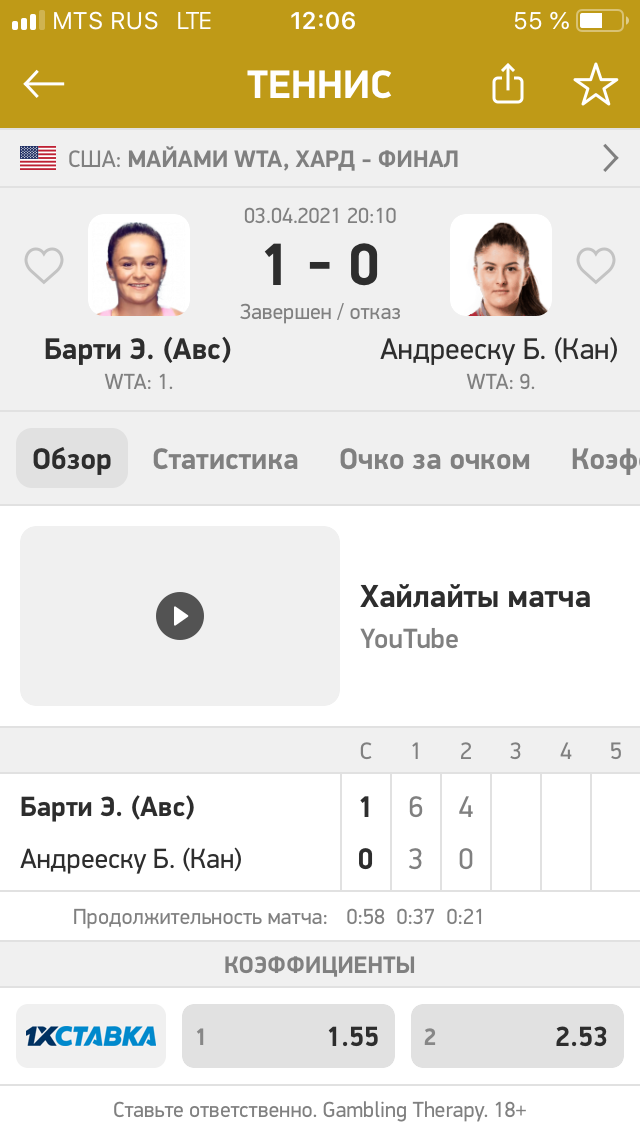
Task: Open the Miami WTA tournament row
Action: pos(320,158)
